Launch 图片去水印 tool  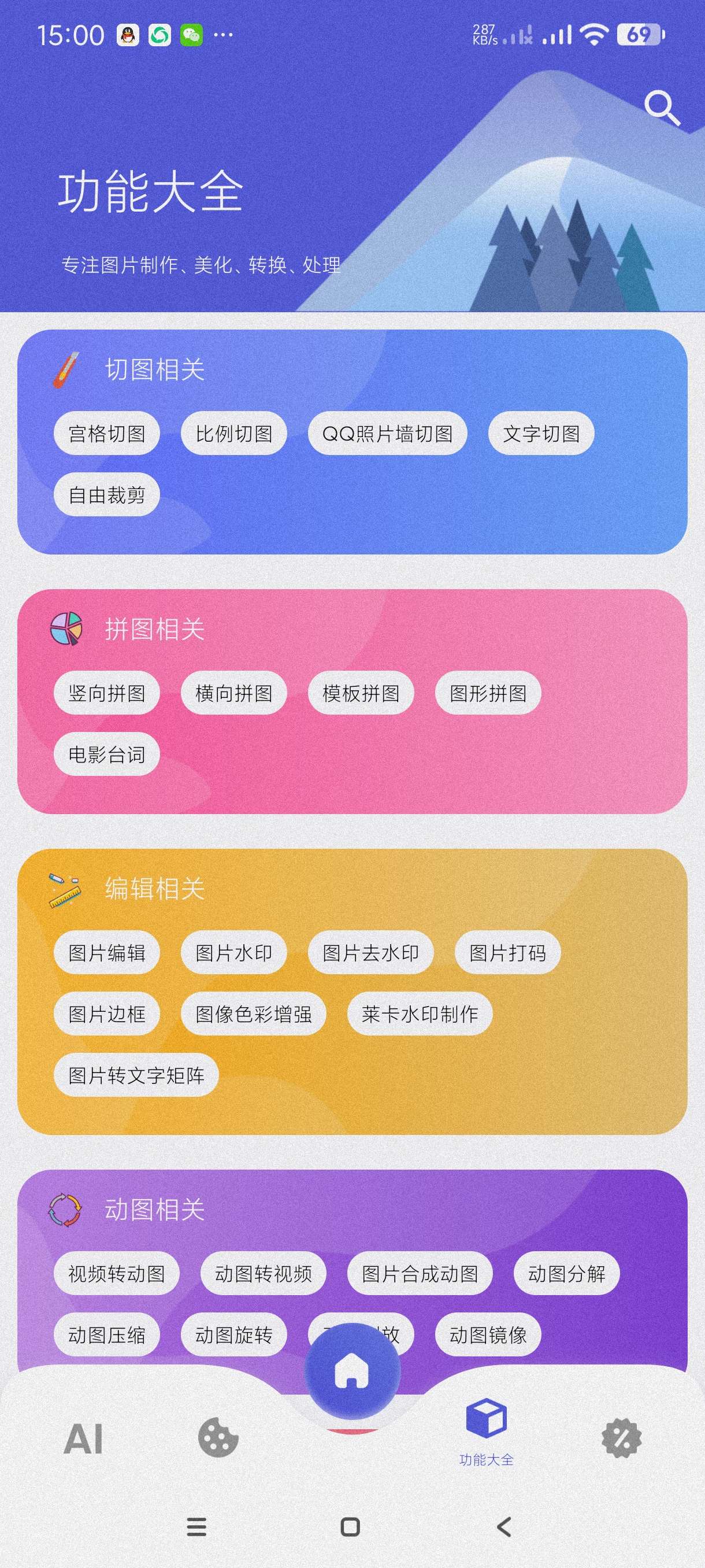point(370,953)
